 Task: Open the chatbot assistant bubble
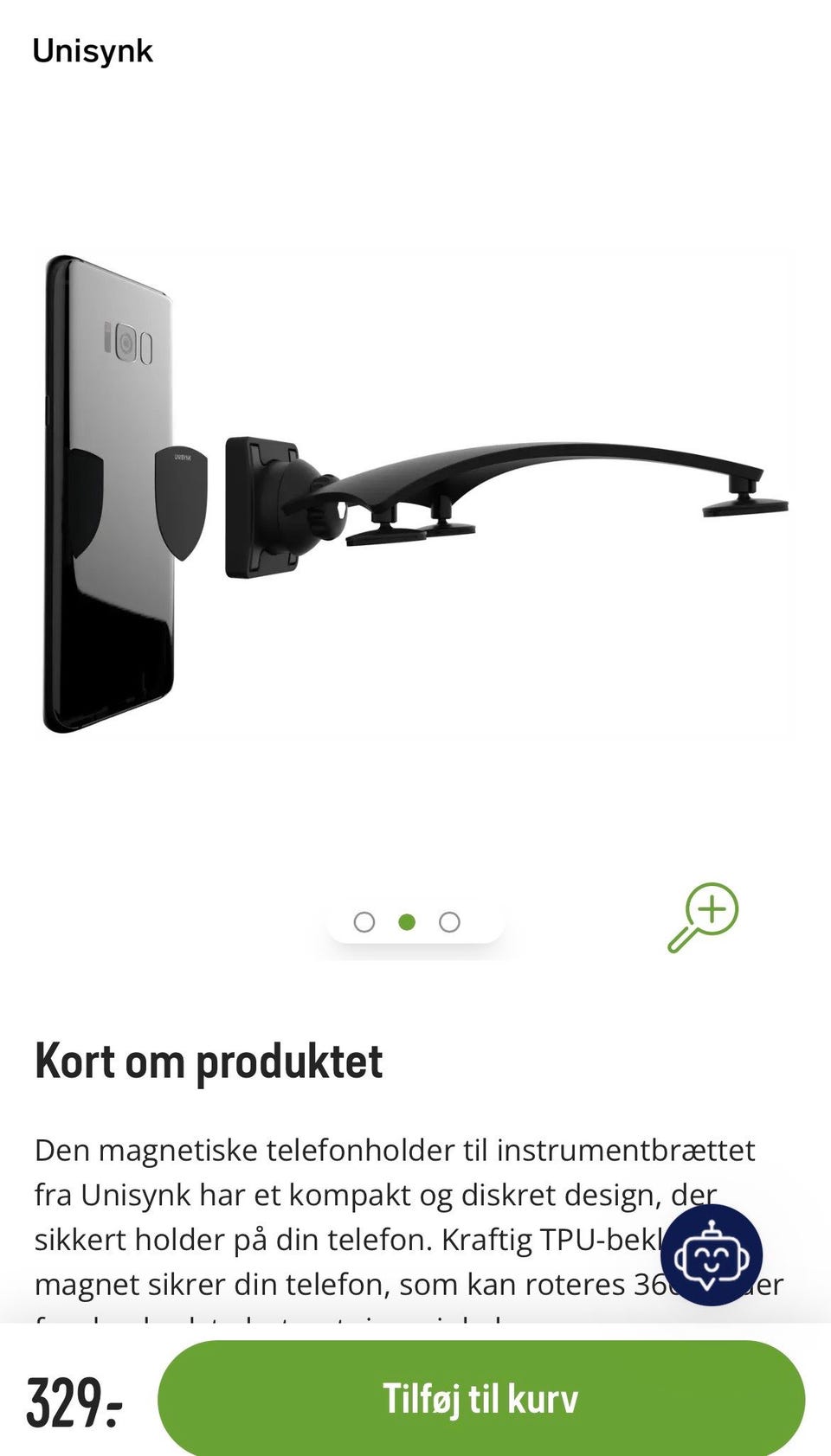[x=712, y=1254]
